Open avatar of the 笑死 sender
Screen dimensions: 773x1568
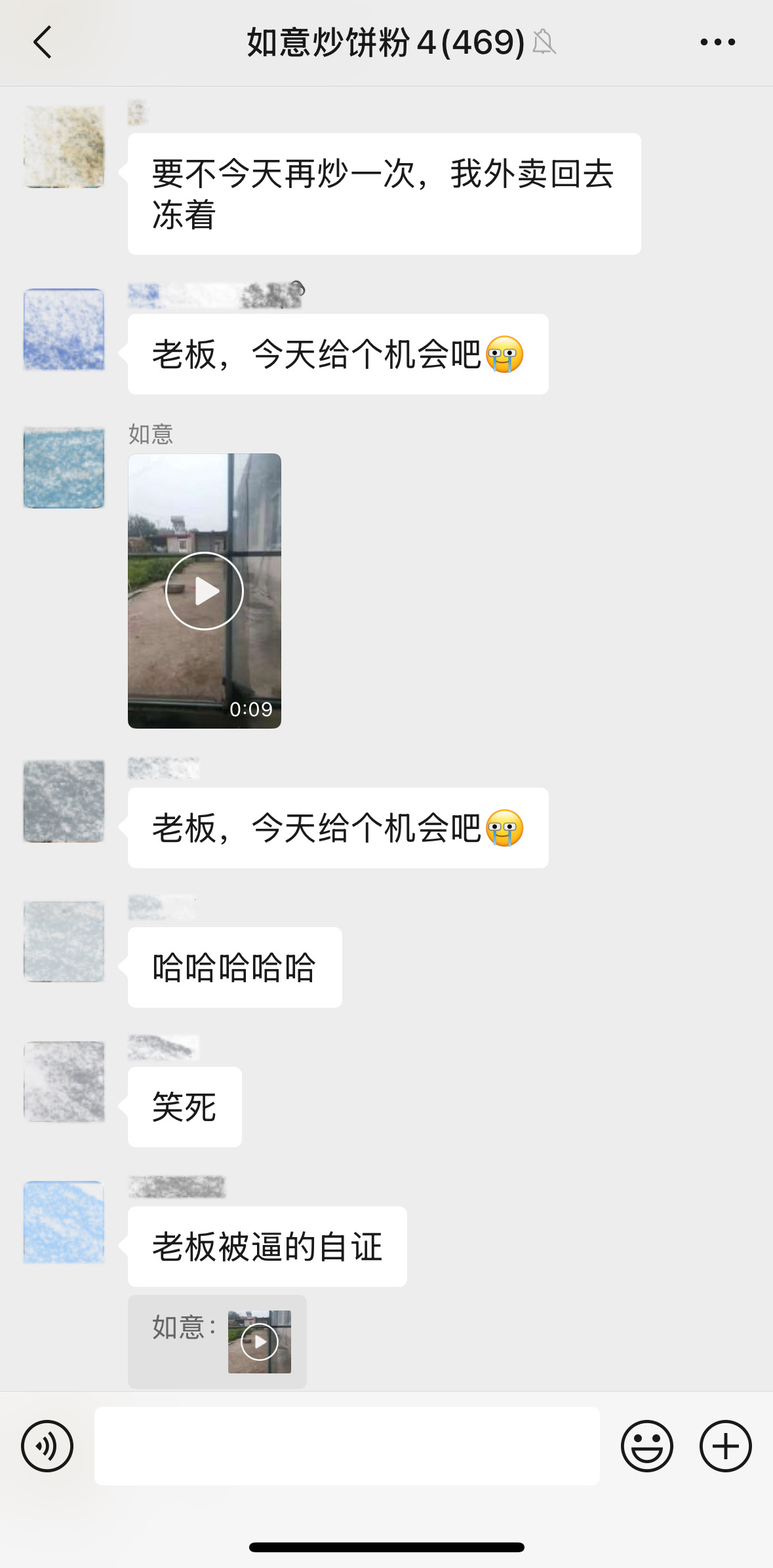click(64, 1081)
